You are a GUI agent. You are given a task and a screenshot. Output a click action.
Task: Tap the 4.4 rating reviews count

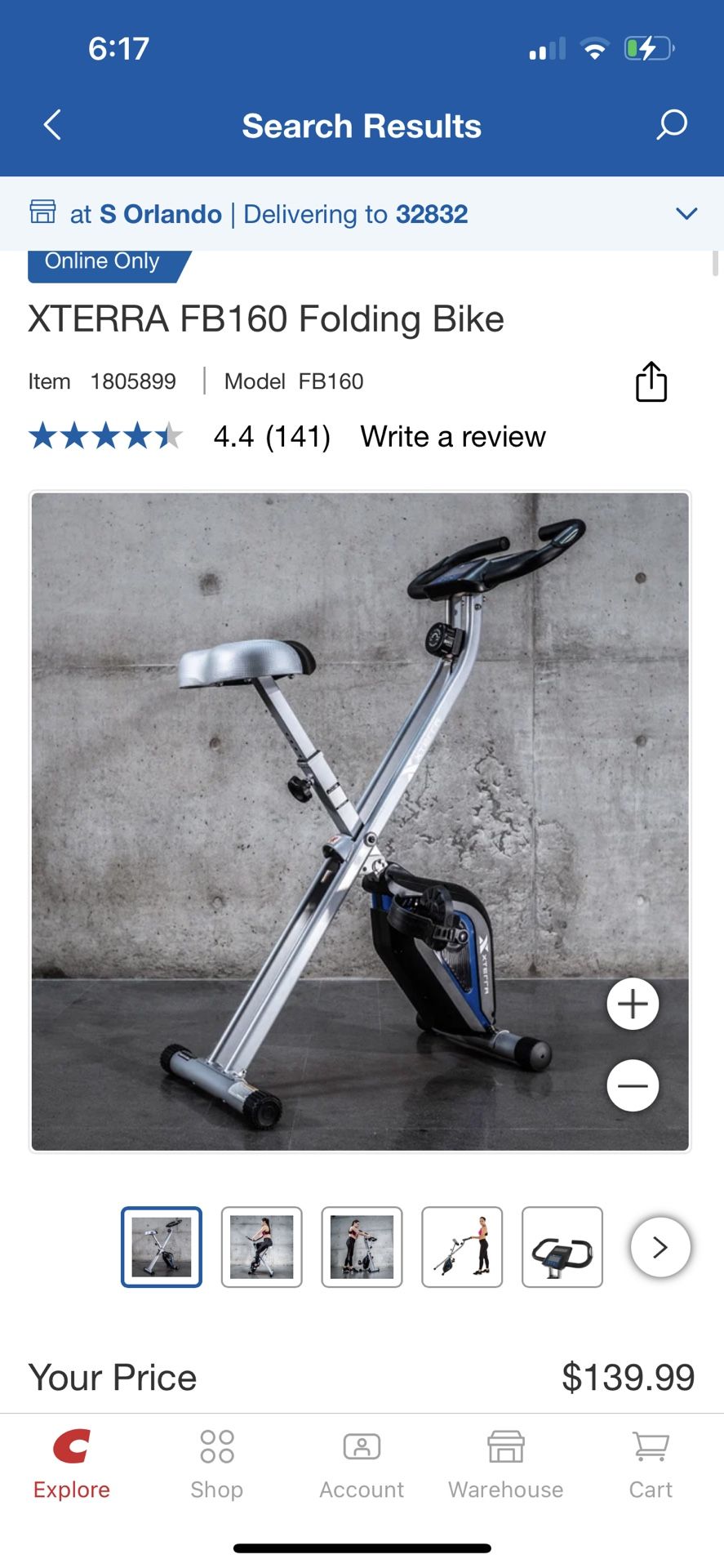tap(272, 436)
